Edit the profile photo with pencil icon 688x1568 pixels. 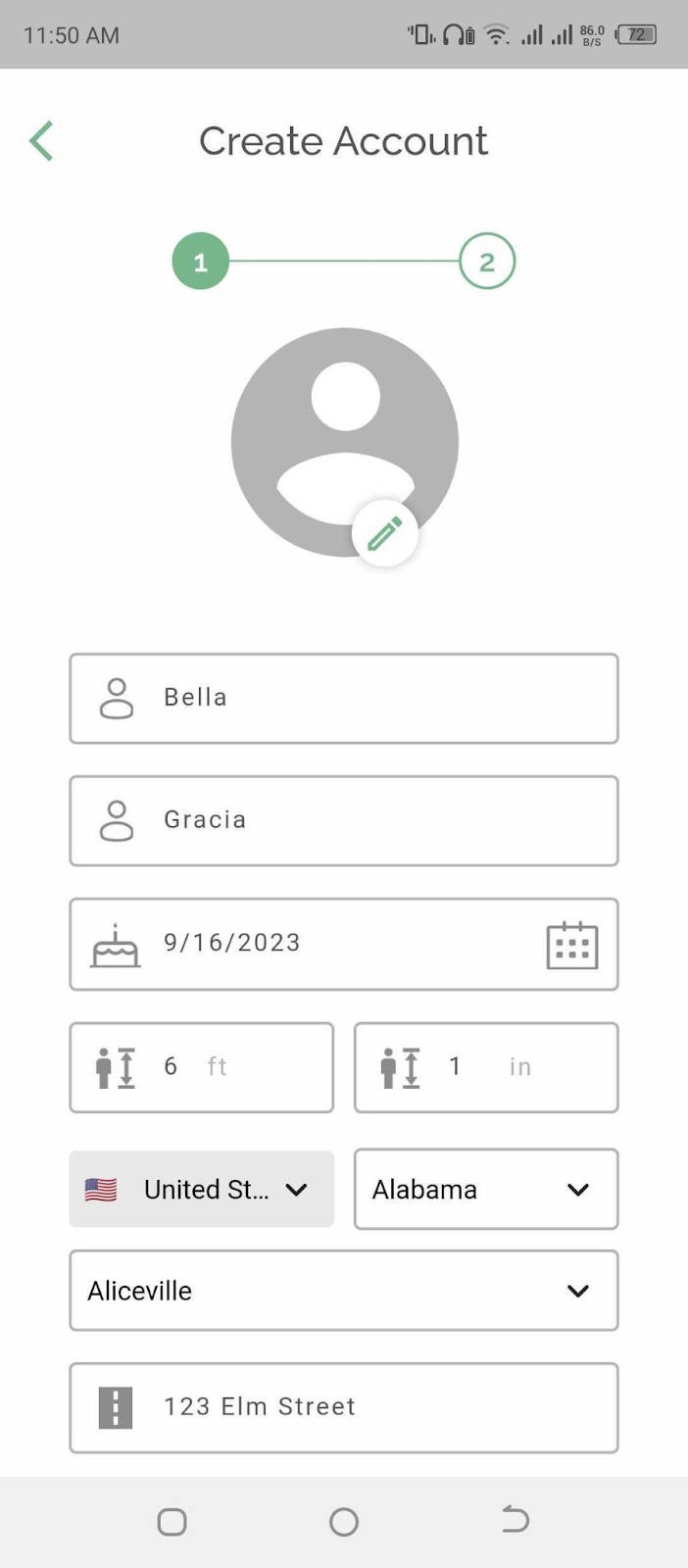(x=385, y=534)
